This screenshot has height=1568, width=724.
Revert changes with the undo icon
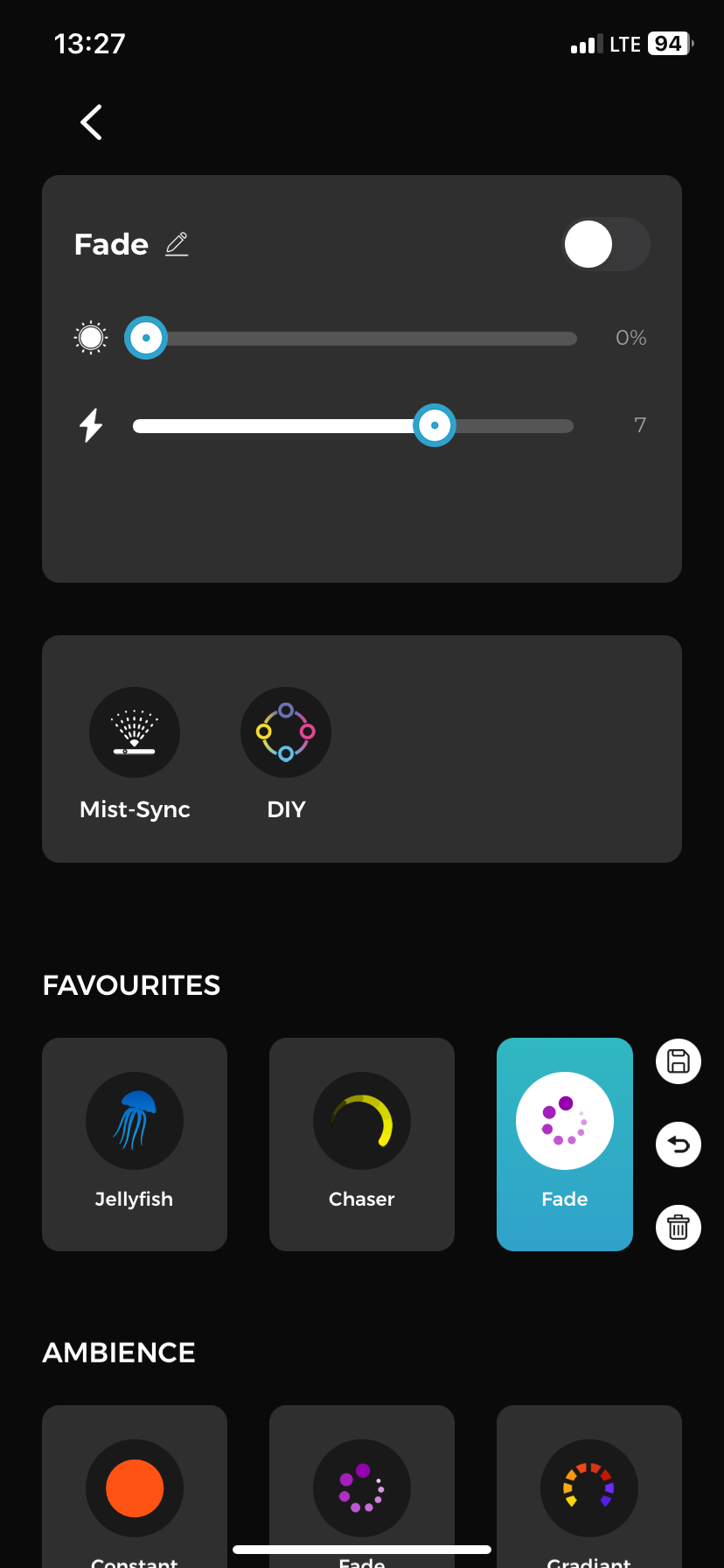[x=679, y=1144]
